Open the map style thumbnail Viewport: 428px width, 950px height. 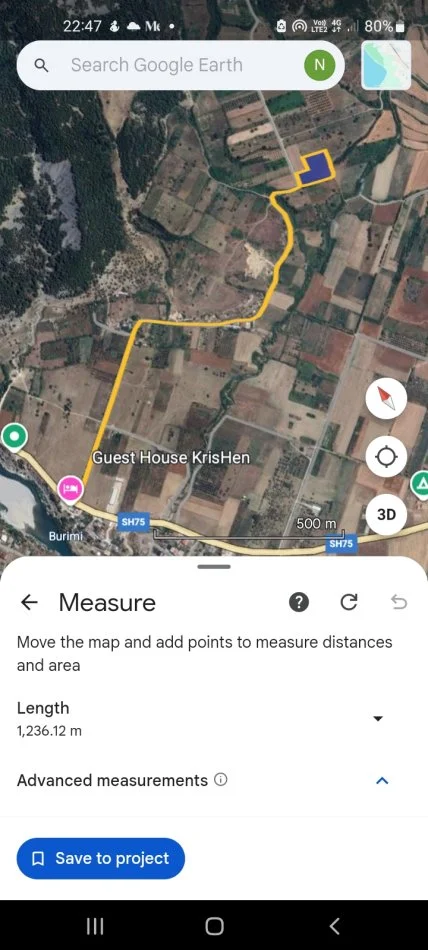click(386, 65)
